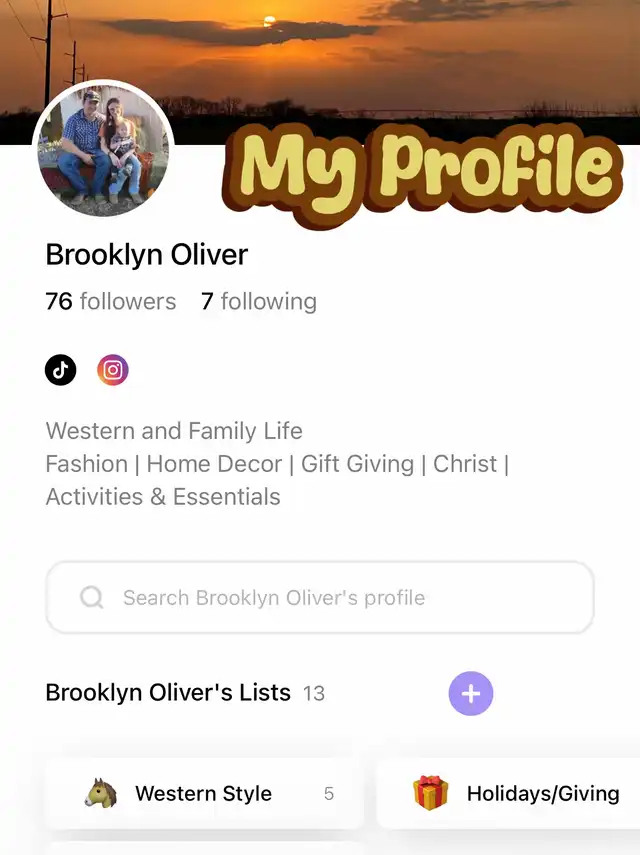Open the Instagram profile link
This screenshot has height=855, width=640.
pos(113,370)
